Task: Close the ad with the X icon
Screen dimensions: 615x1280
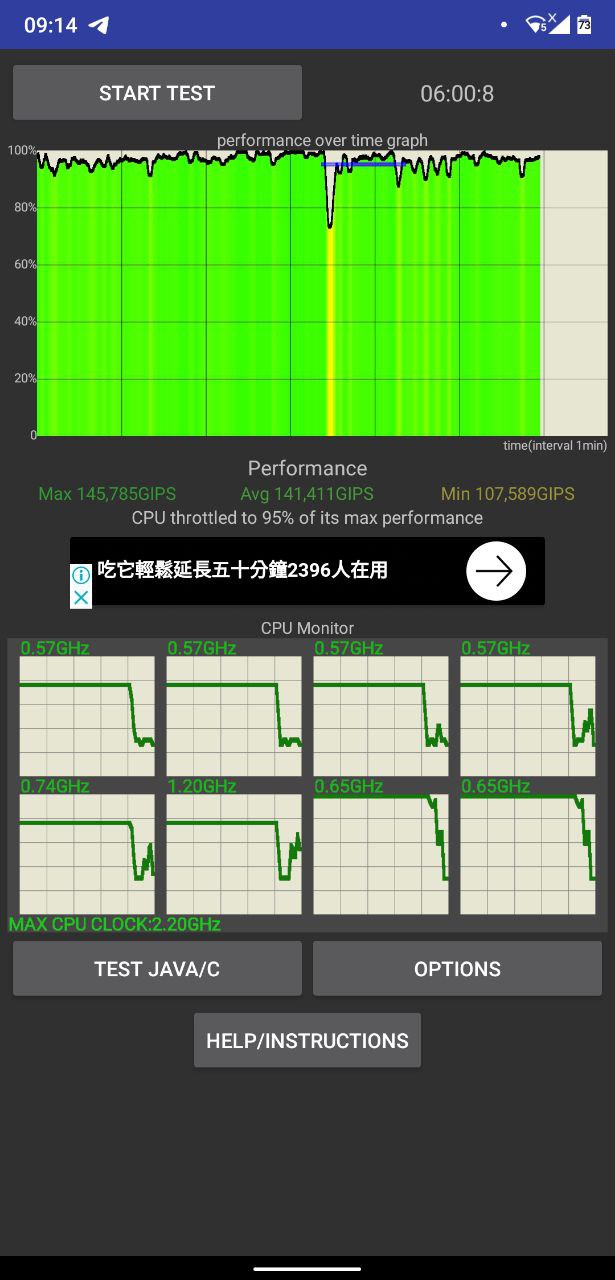Action: [x=81, y=597]
